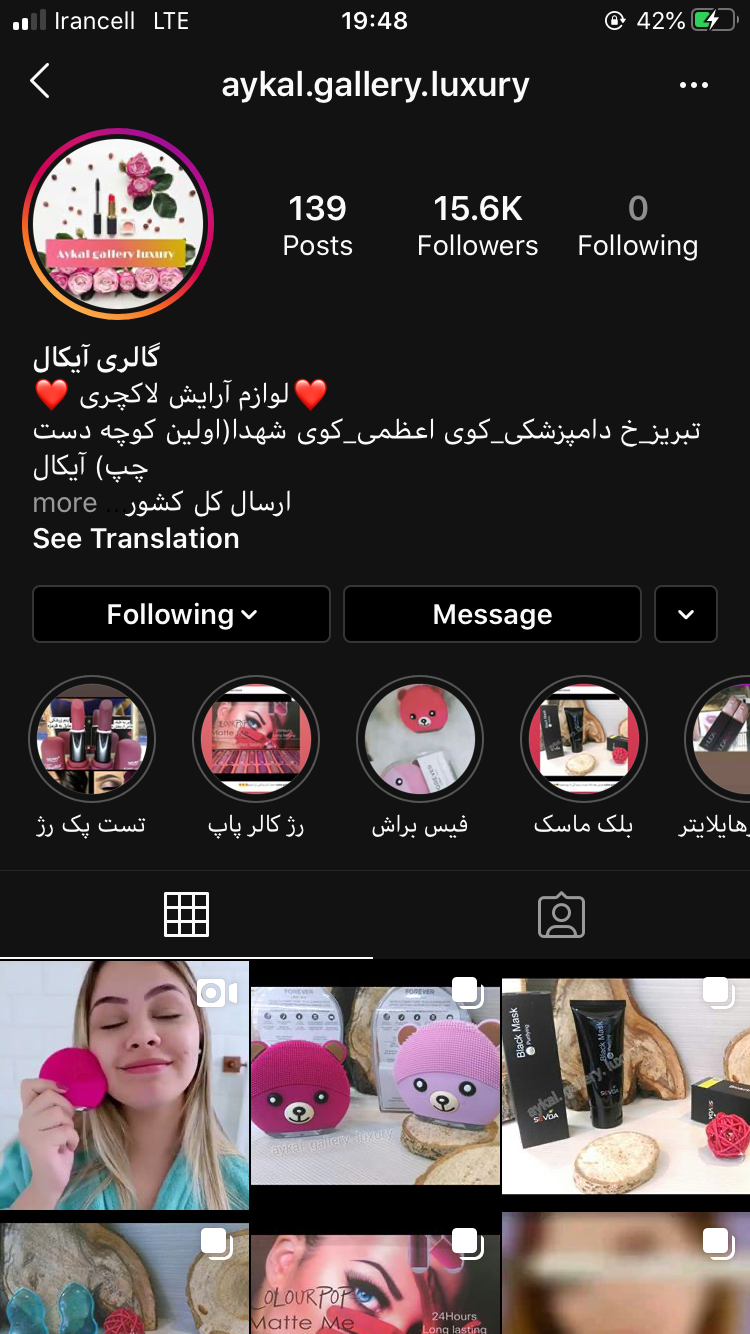This screenshot has height=1334, width=750.
Task: Open the رژ کالر پاپ highlight
Action: (256, 740)
